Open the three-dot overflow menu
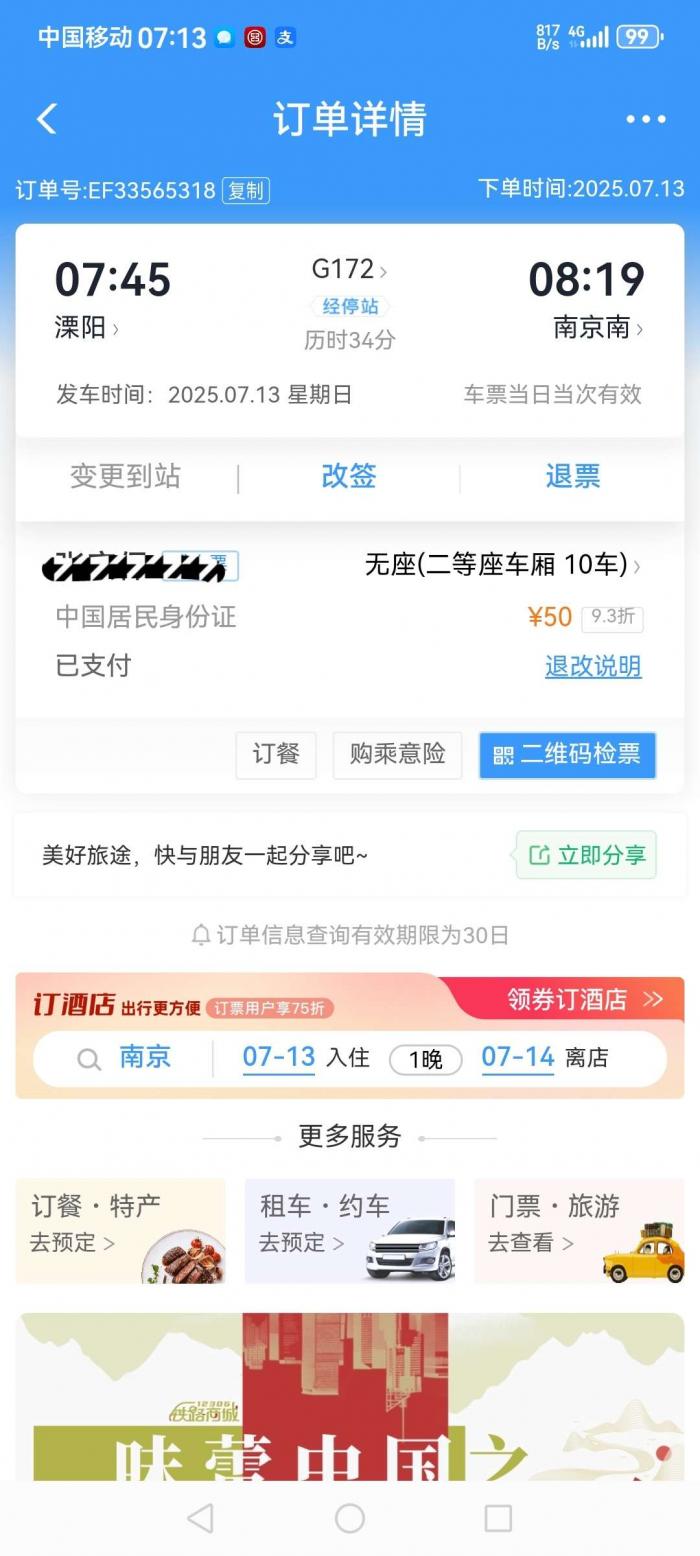Screen dimensions: 700x1556 [645, 119]
